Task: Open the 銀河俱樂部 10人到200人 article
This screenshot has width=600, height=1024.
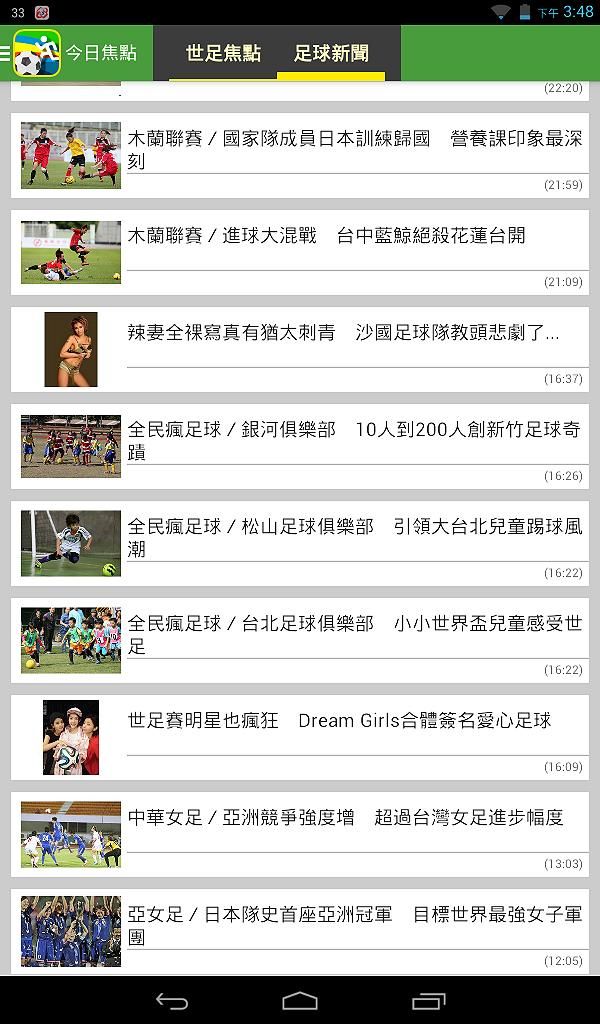Action: 300,446
